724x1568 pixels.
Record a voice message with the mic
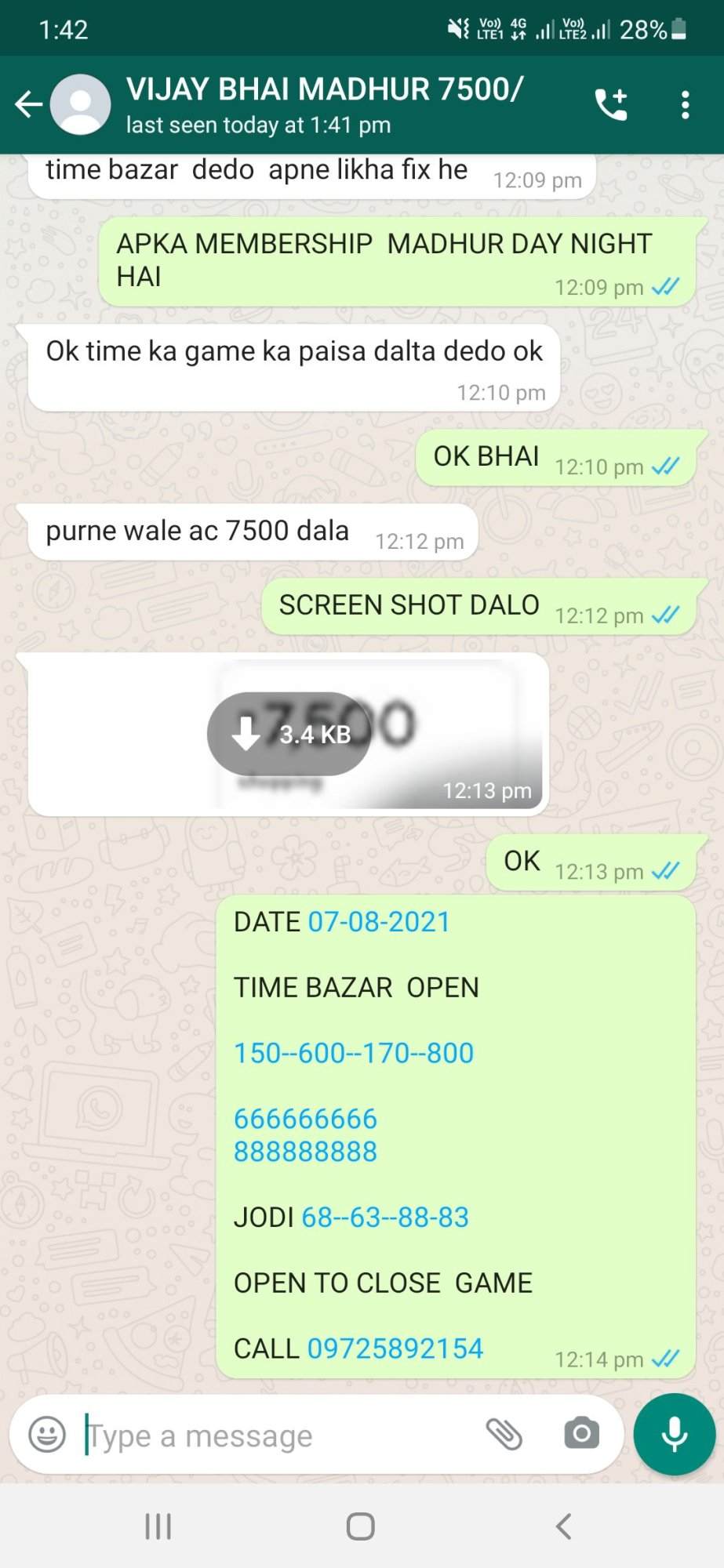point(675,1434)
